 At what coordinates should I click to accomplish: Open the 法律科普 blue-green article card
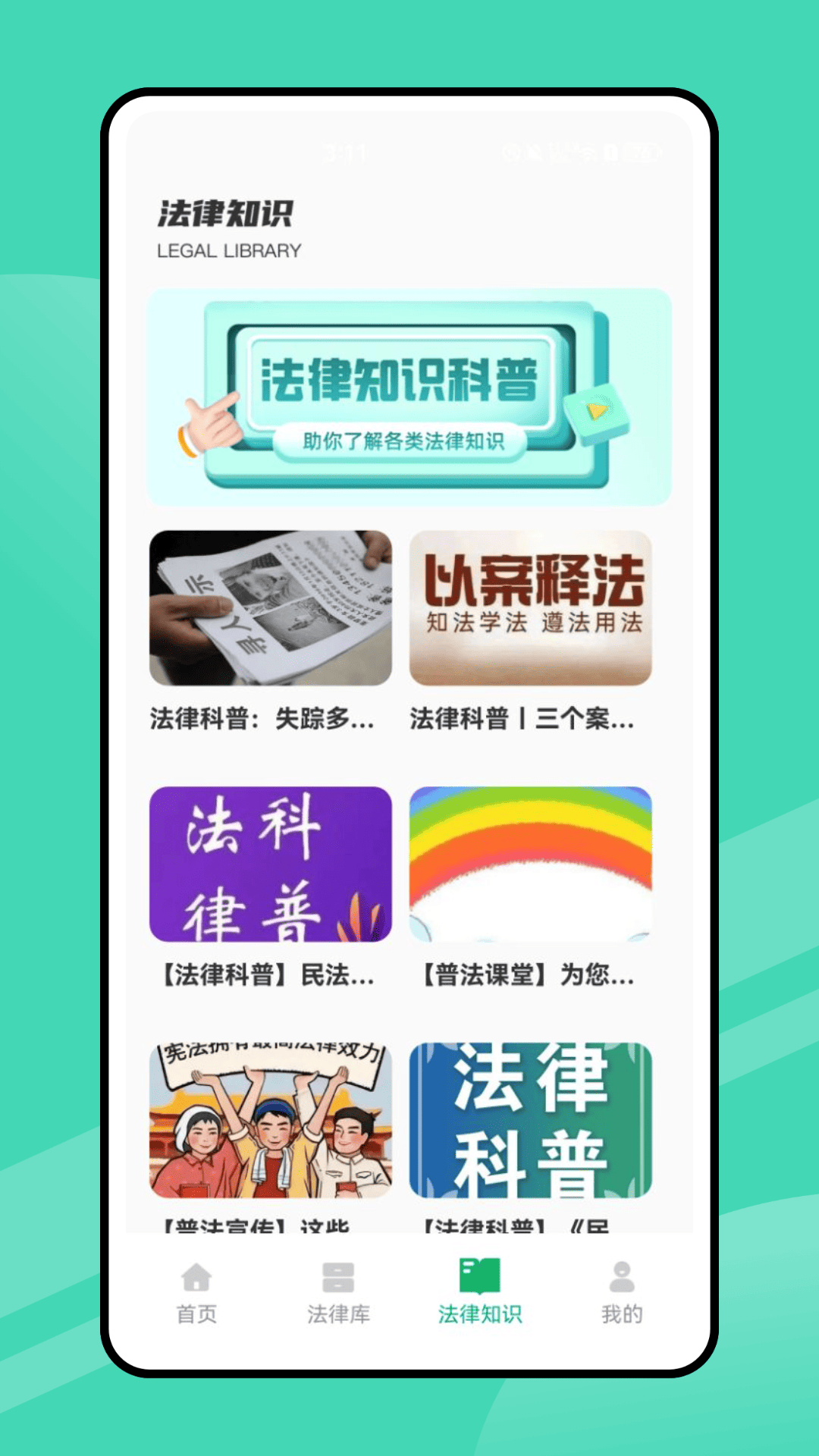(x=530, y=1121)
